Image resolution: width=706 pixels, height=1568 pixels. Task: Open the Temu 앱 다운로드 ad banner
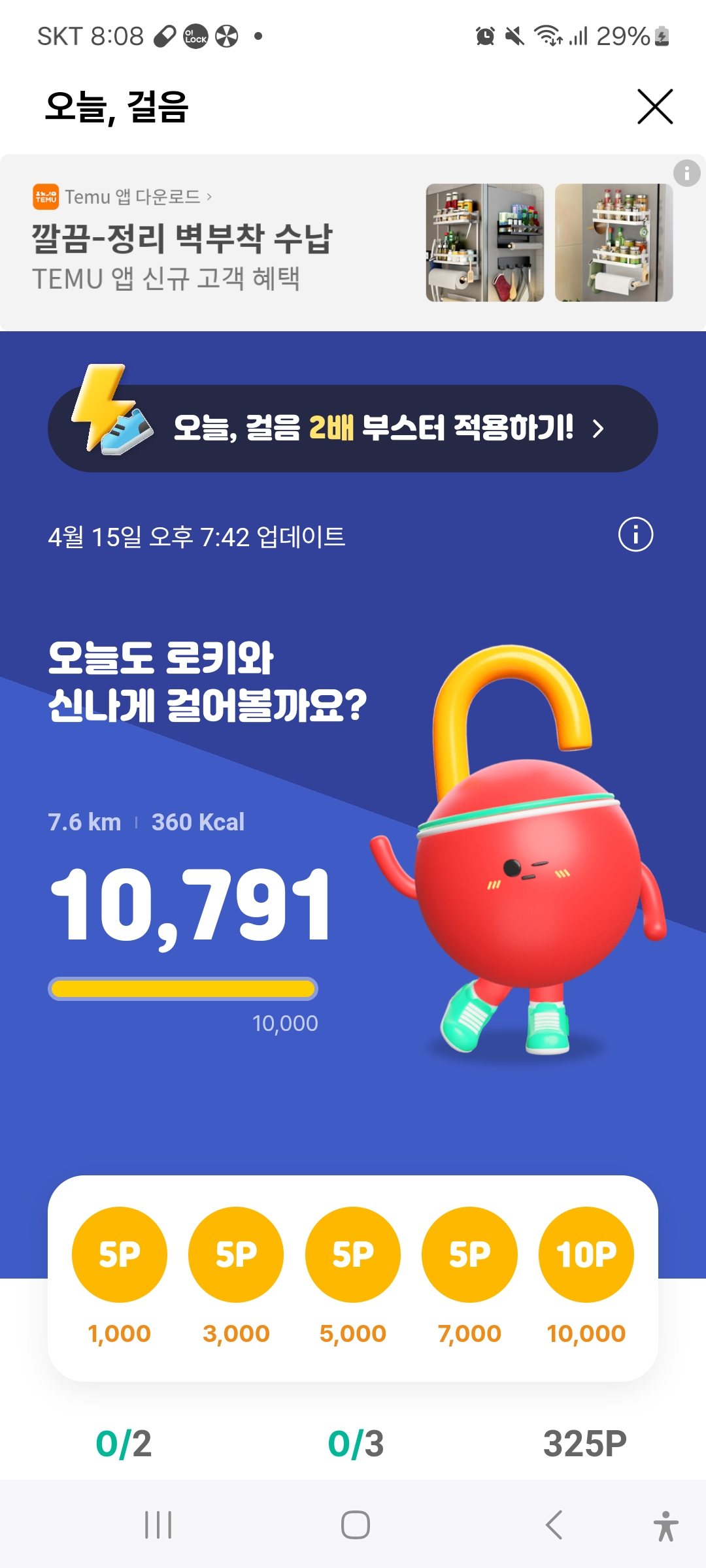pyautogui.click(x=353, y=242)
